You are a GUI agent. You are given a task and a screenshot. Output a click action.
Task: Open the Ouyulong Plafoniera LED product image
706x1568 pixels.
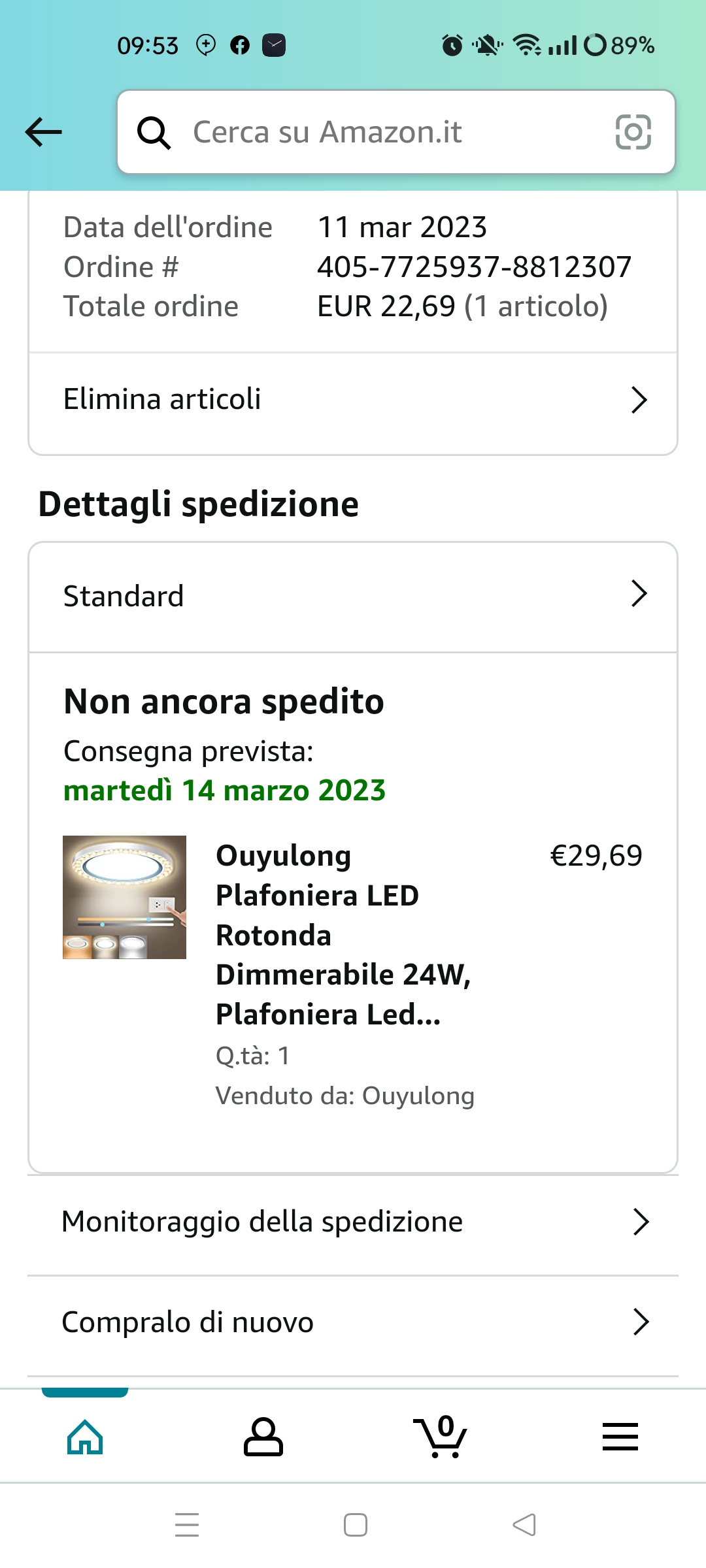124,897
